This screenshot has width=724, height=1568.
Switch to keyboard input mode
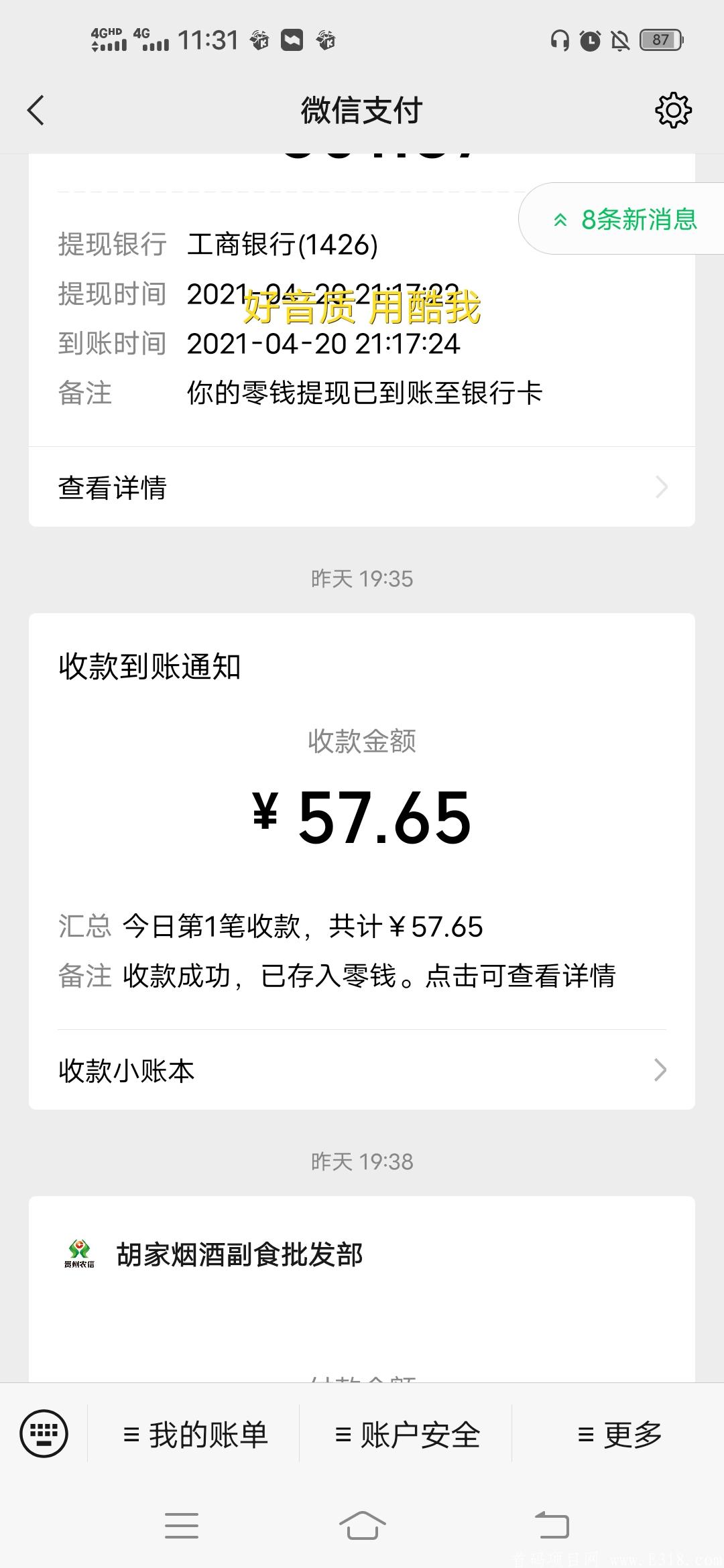tap(44, 1434)
